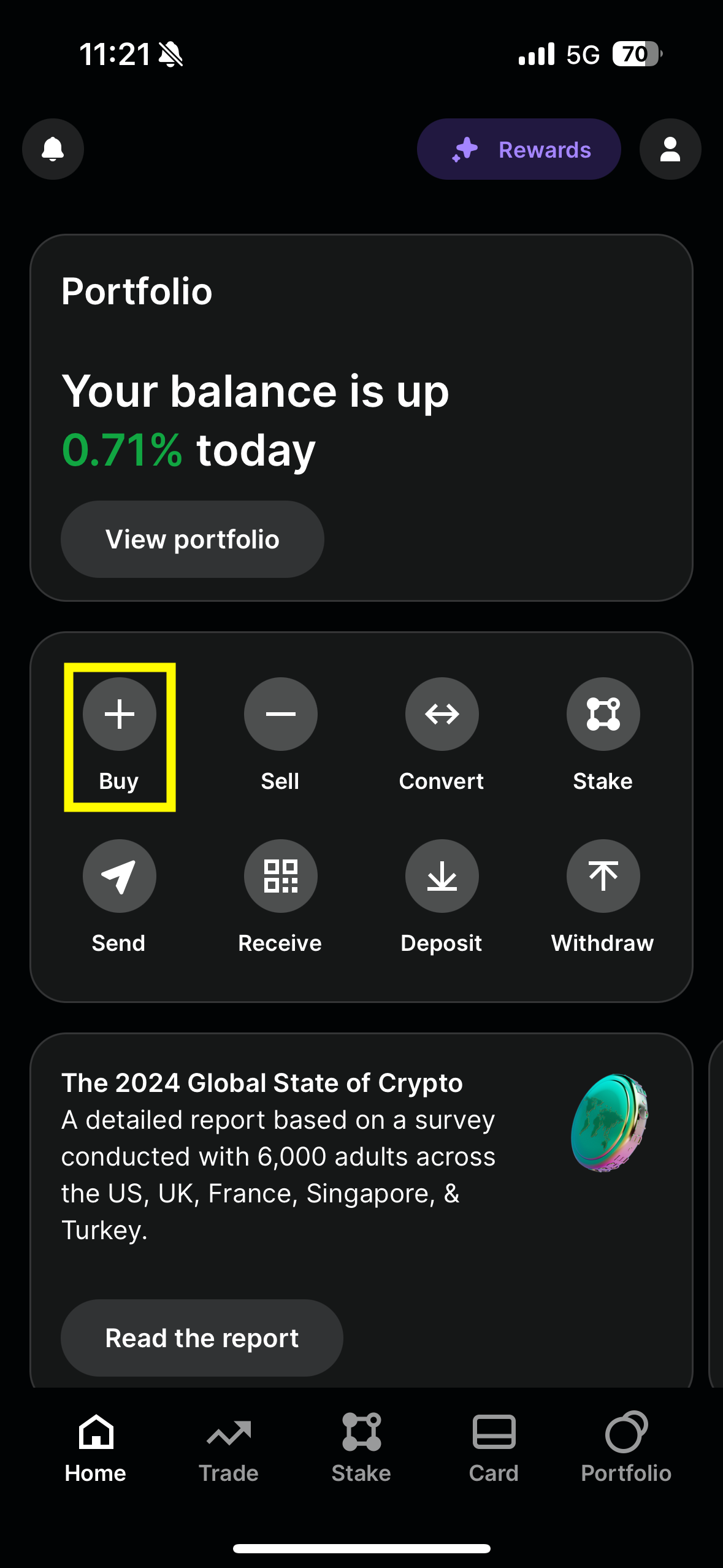Choose the Stake quick action button
This screenshot has height=1568, width=723.
(603, 736)
